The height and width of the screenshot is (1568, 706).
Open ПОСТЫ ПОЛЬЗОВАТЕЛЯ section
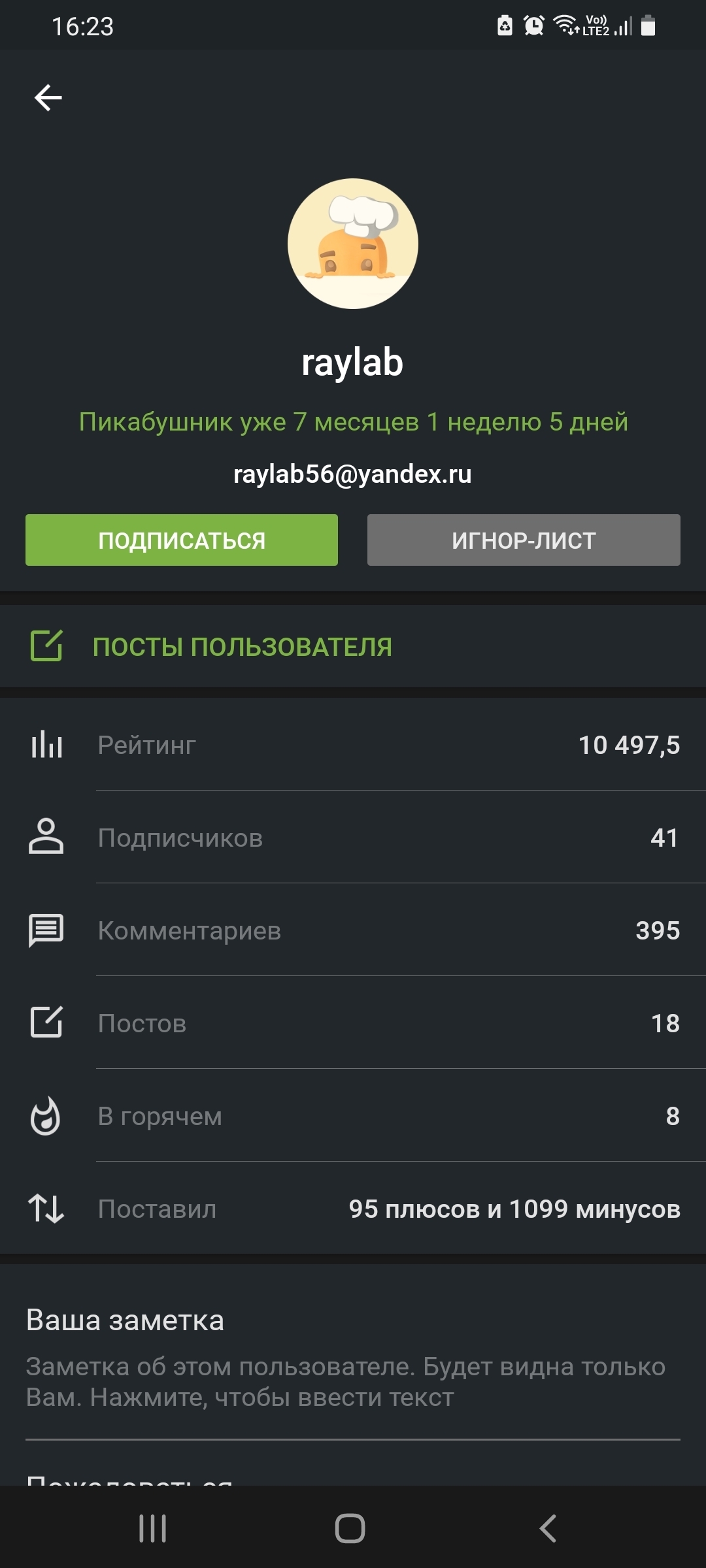pyautogui.click(x=242, y=647)
